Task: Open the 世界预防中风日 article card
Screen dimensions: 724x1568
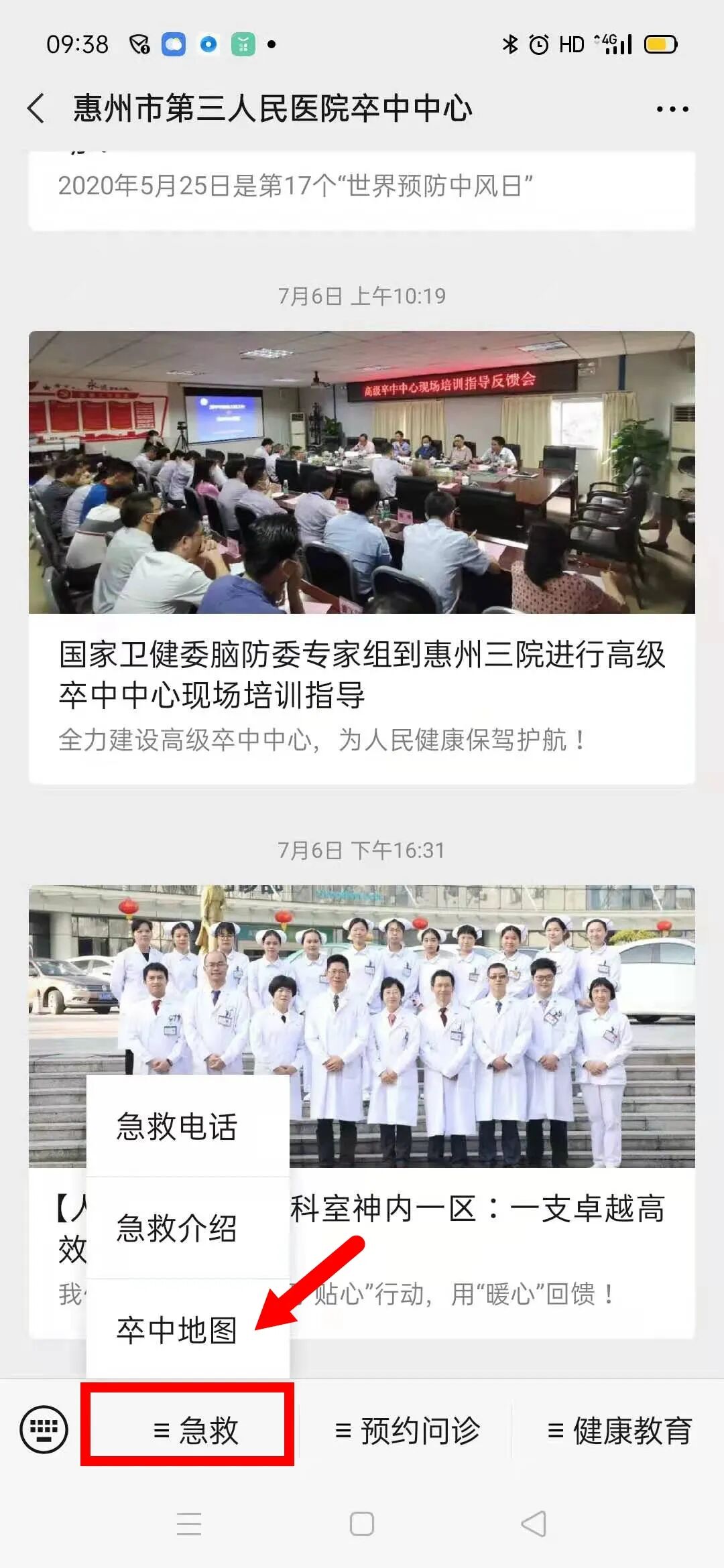Action: tap(362, 188)
